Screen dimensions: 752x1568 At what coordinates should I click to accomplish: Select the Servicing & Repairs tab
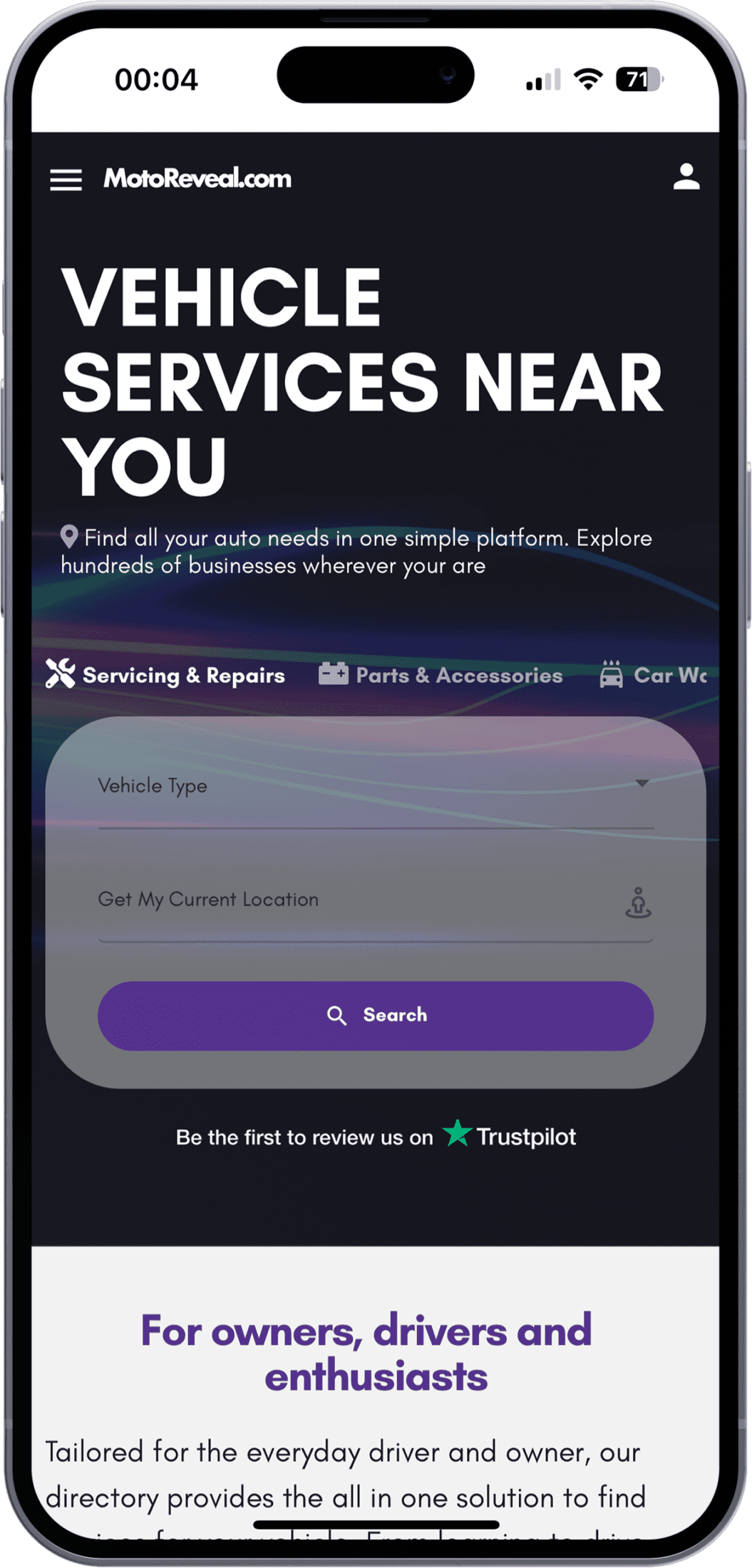pyautogui.click(x=166, y=675)
